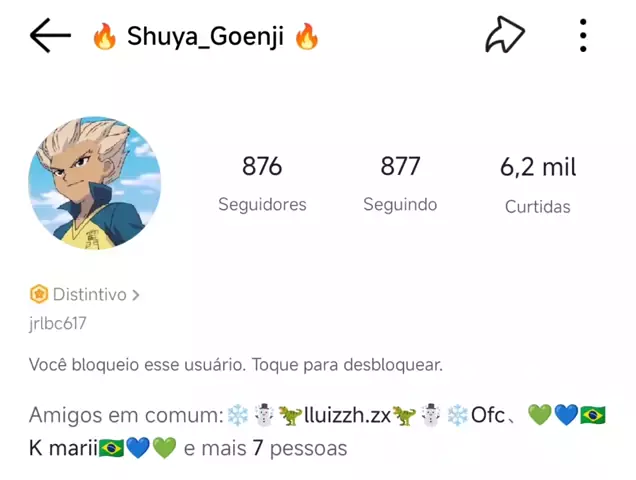Share this profile with the arrow icon
This screenshot has height=480, width=636.
tap(505, 36)
